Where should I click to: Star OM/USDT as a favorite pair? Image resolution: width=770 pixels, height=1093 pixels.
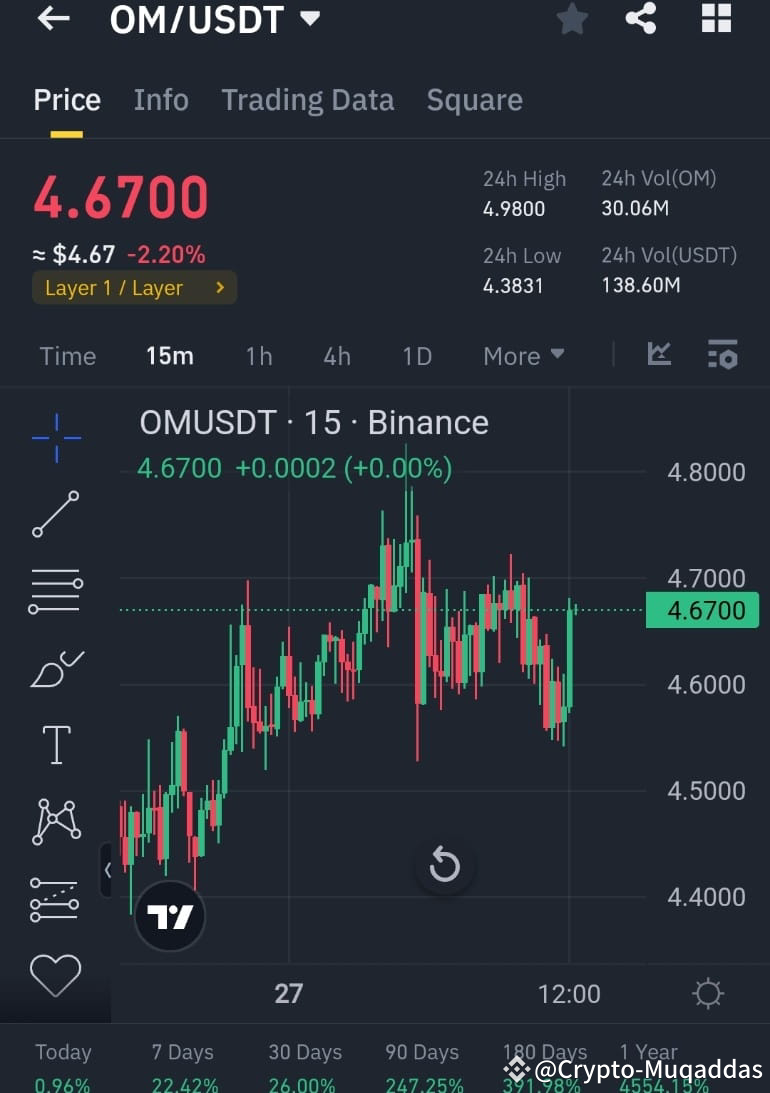[x=572, y=18]
